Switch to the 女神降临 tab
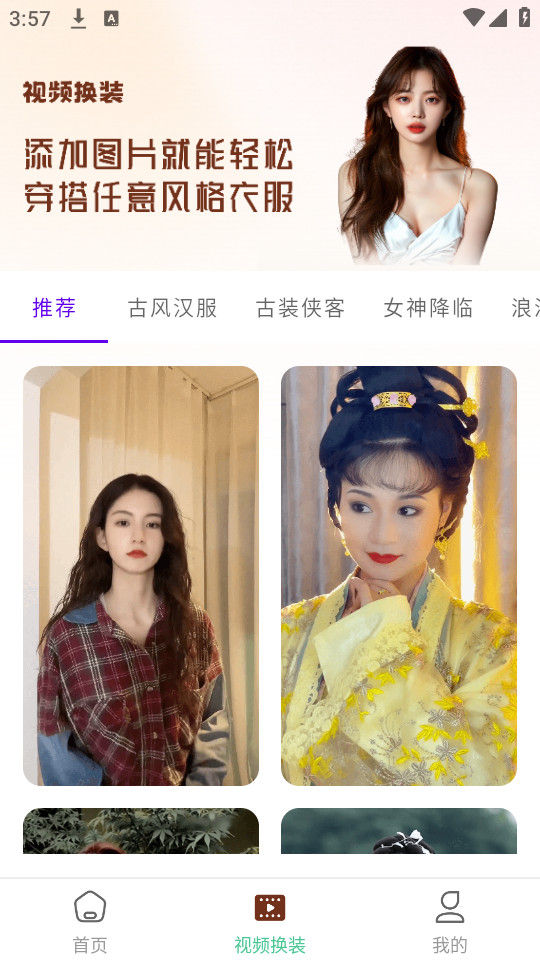The image size is (540, 960). (x=428, y=307)
